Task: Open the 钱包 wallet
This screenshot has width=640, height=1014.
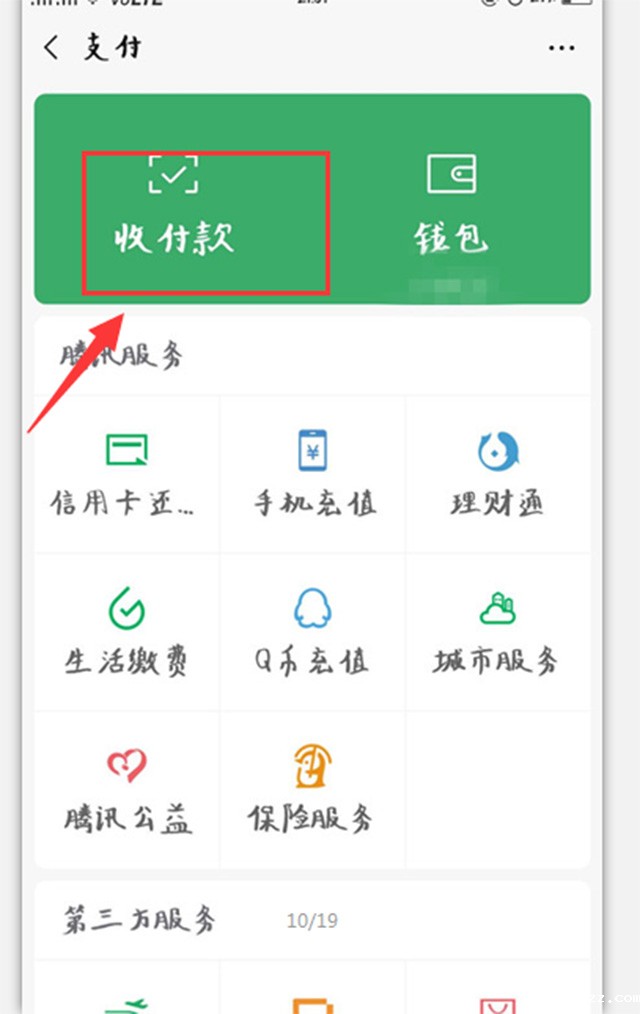Action: coord(451,205)
